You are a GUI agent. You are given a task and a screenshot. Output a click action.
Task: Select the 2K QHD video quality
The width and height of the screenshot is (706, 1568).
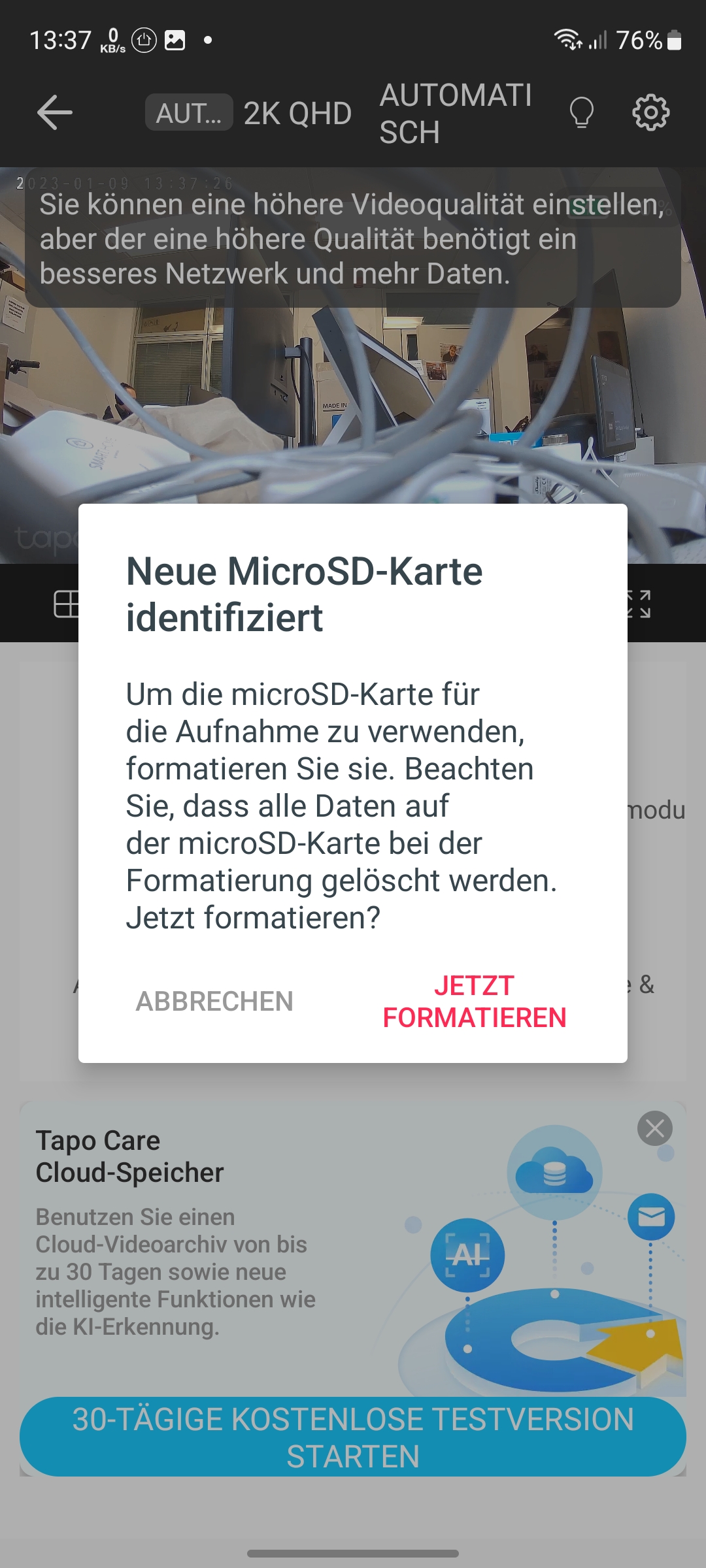click(x=297, y=113)
